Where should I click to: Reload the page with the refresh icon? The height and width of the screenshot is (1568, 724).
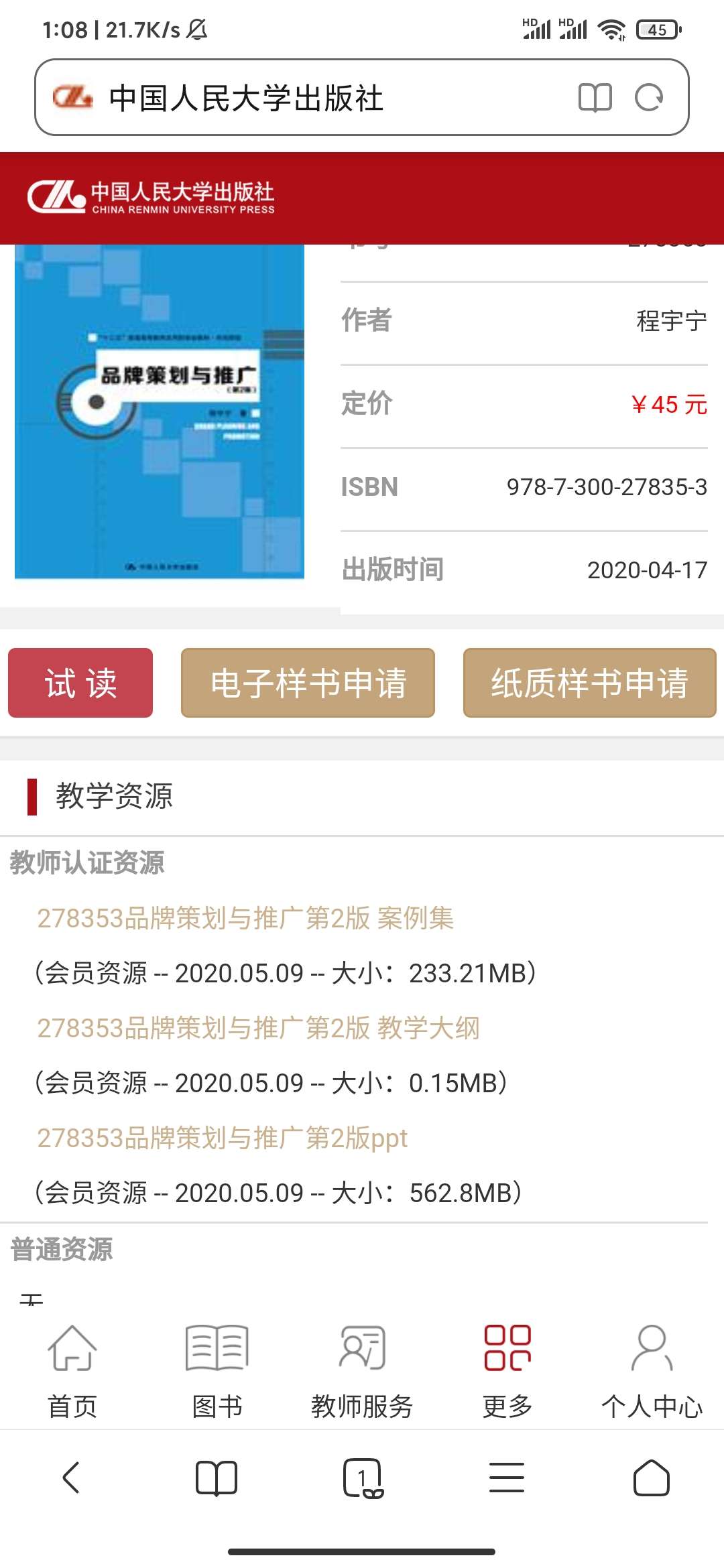649,98
